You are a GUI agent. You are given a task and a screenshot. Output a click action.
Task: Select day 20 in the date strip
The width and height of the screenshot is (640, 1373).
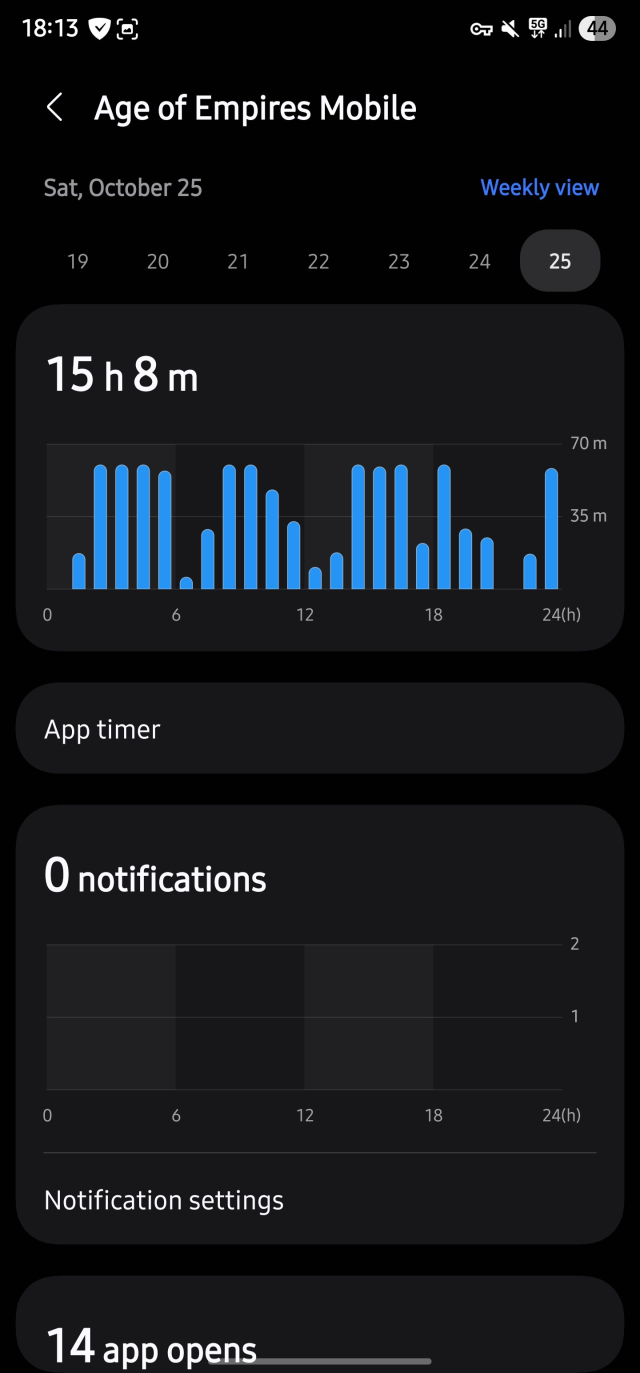click(158, 261)
